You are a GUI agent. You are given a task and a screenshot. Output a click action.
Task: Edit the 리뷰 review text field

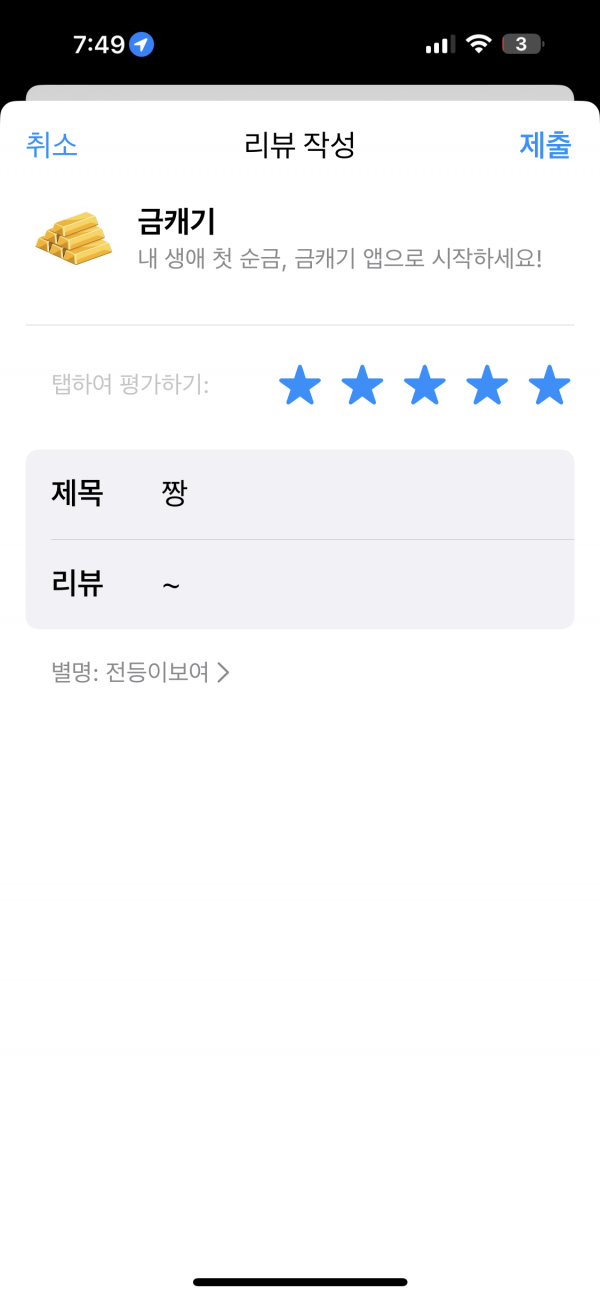click(x=300, y=584)
